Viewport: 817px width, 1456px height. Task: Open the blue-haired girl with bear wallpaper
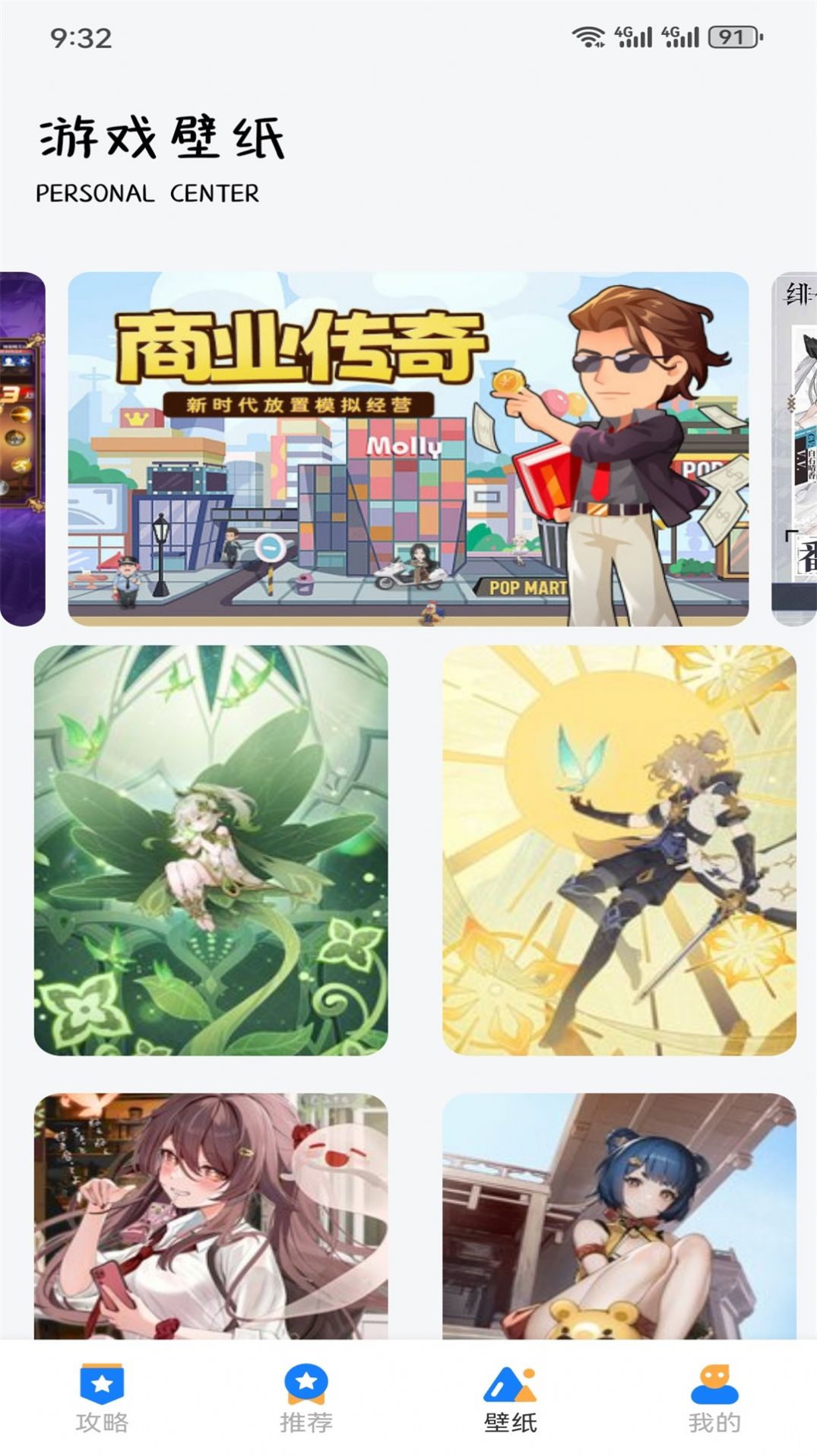[619, 1215]
